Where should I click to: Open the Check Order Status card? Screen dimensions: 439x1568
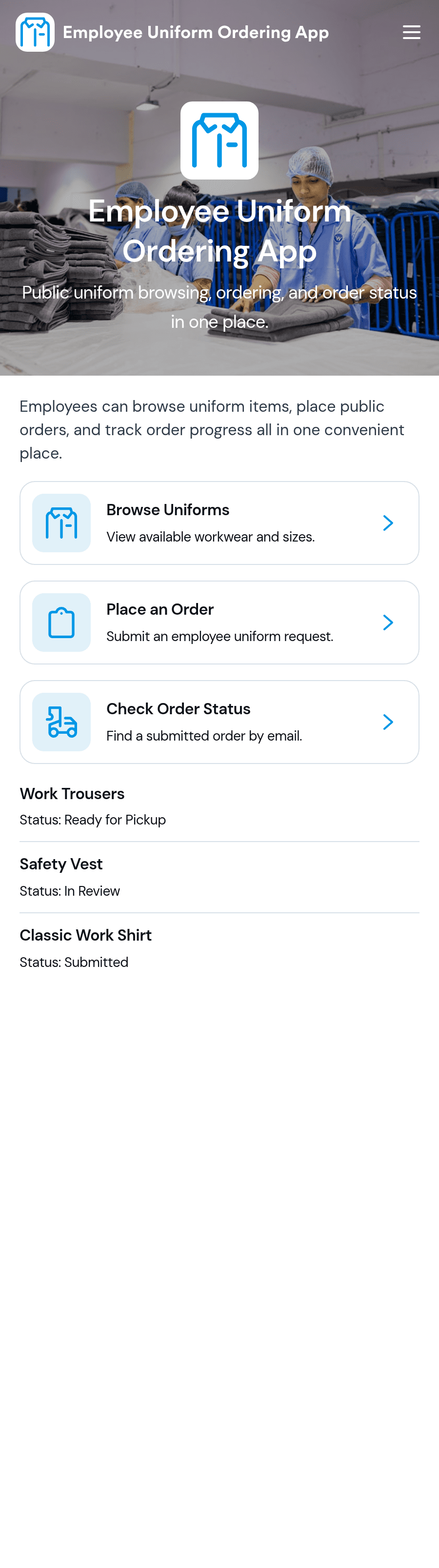point(219,722)
